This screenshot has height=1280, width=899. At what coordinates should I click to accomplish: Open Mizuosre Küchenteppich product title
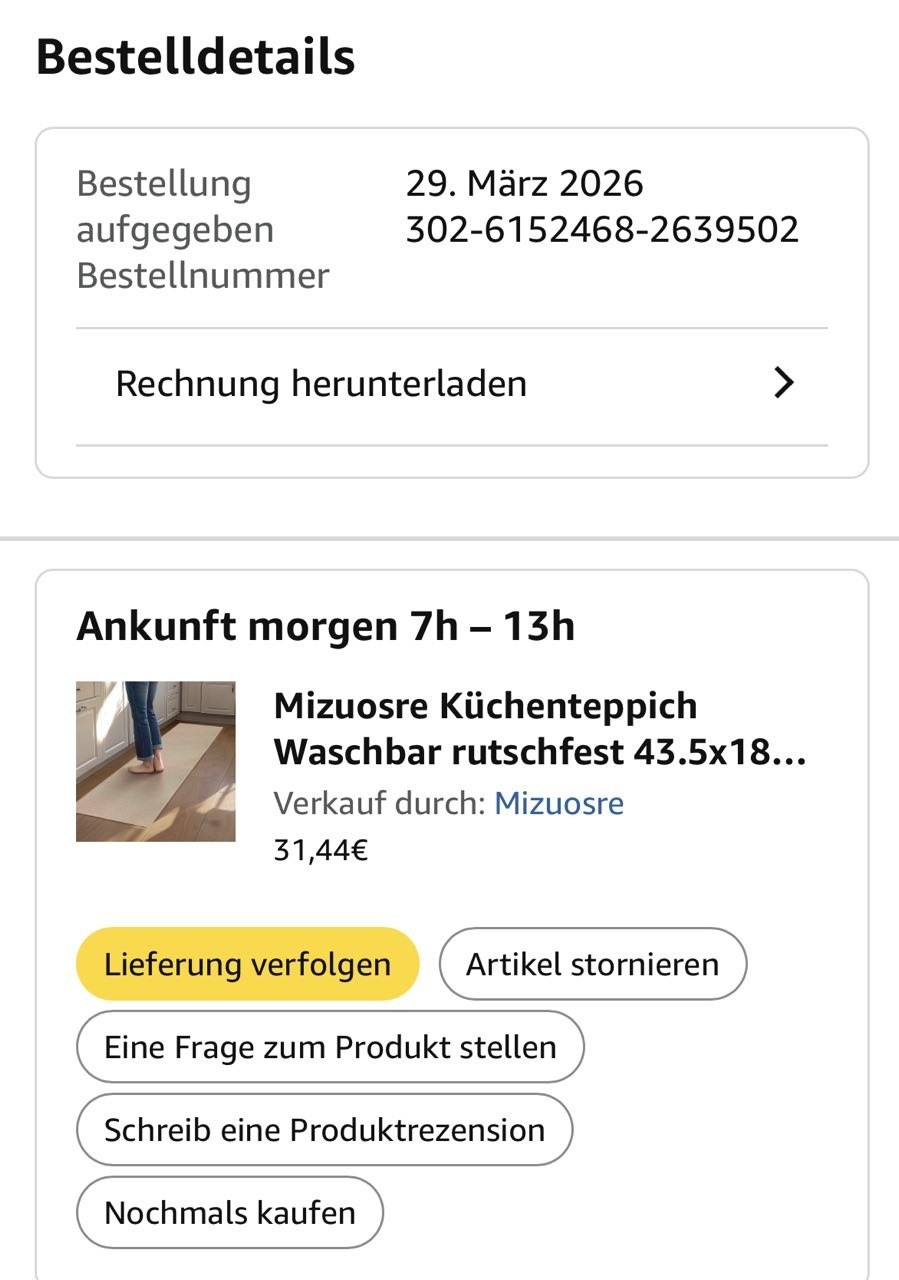point(539,728)
